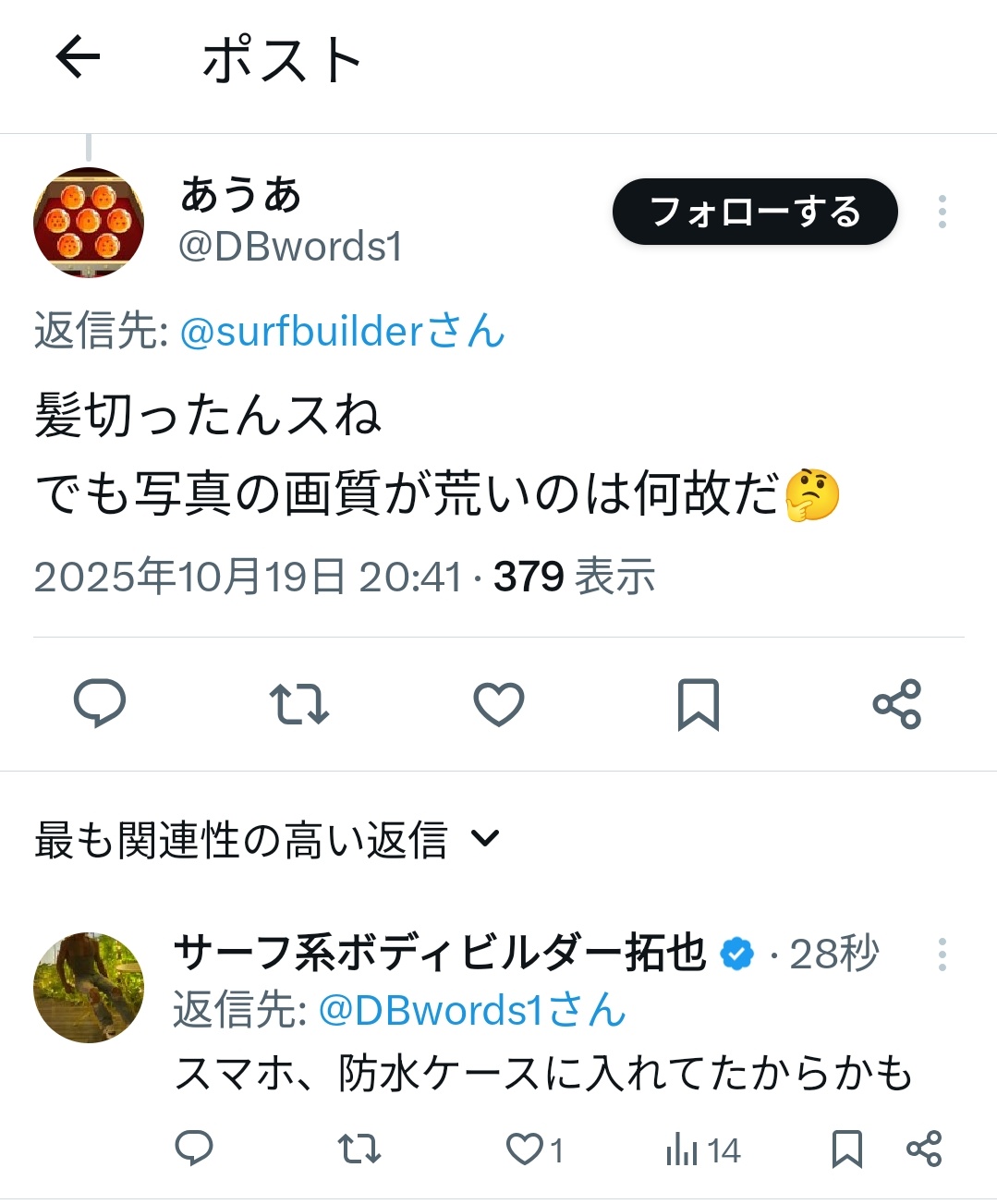
Task: Open the @DBwords1 mention link
Action: click(472, 1011)
